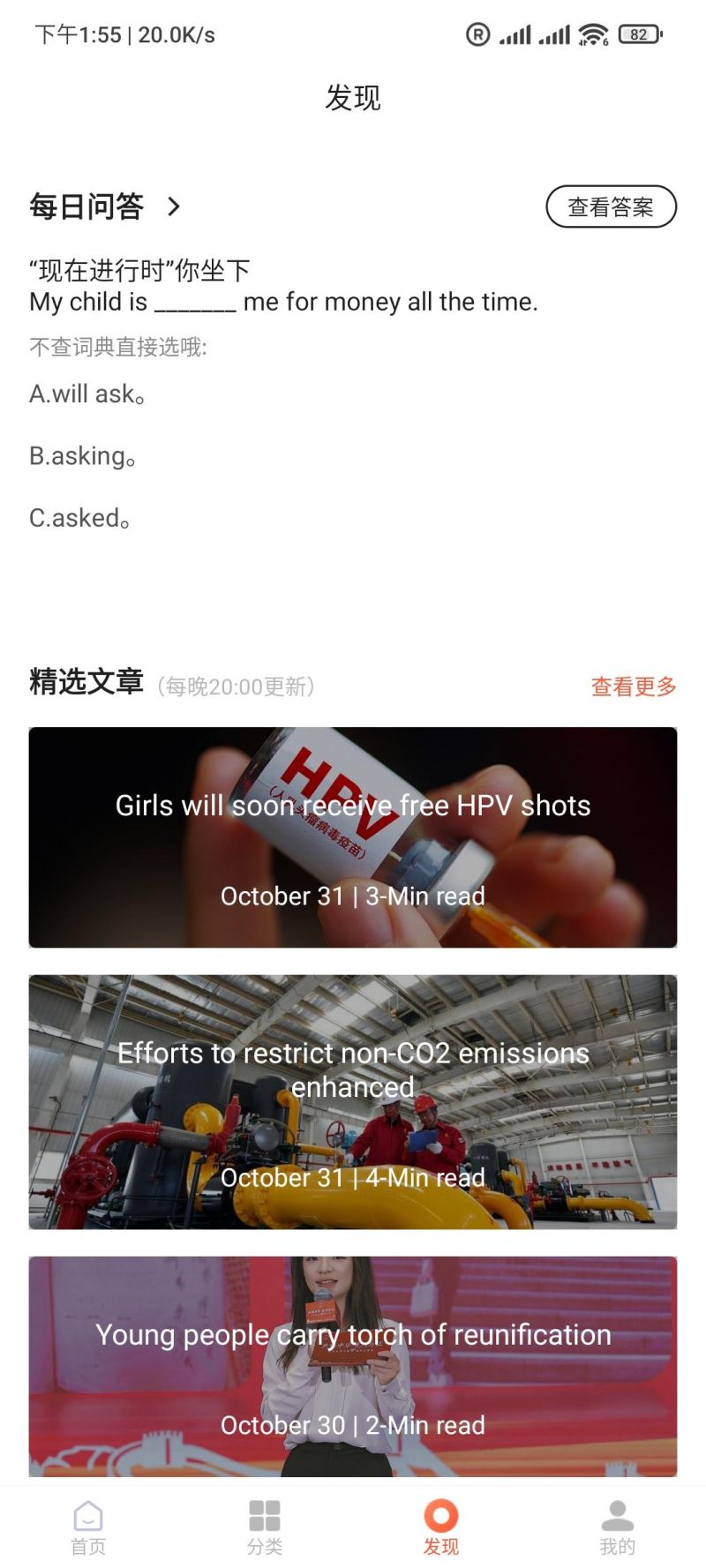Tap 查看更多 for more articles
The height and width of the screenshot is (1568, 706).
pyautogui.click(x=633, y=686)
